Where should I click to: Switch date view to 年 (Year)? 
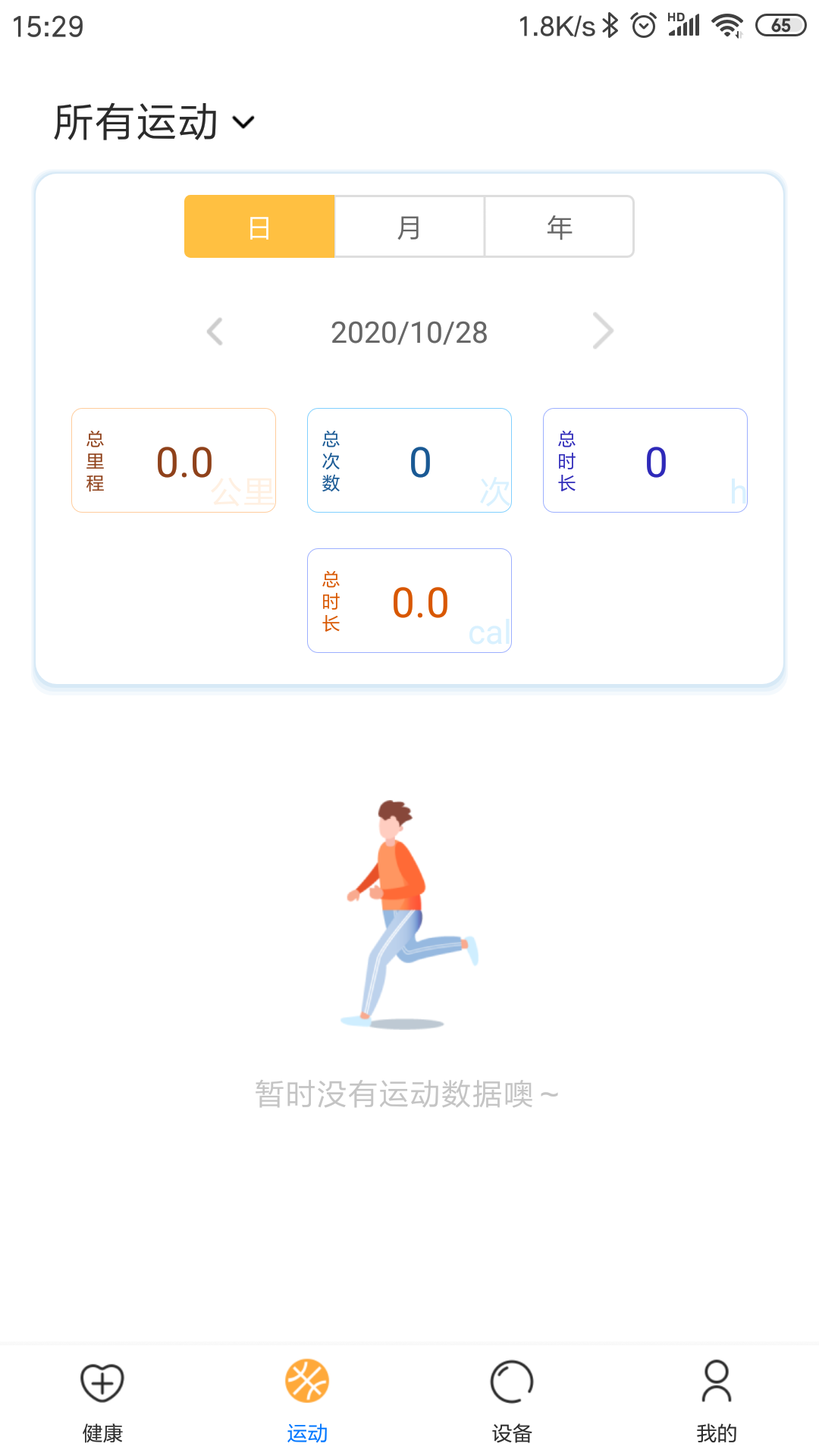click(558, 225)
